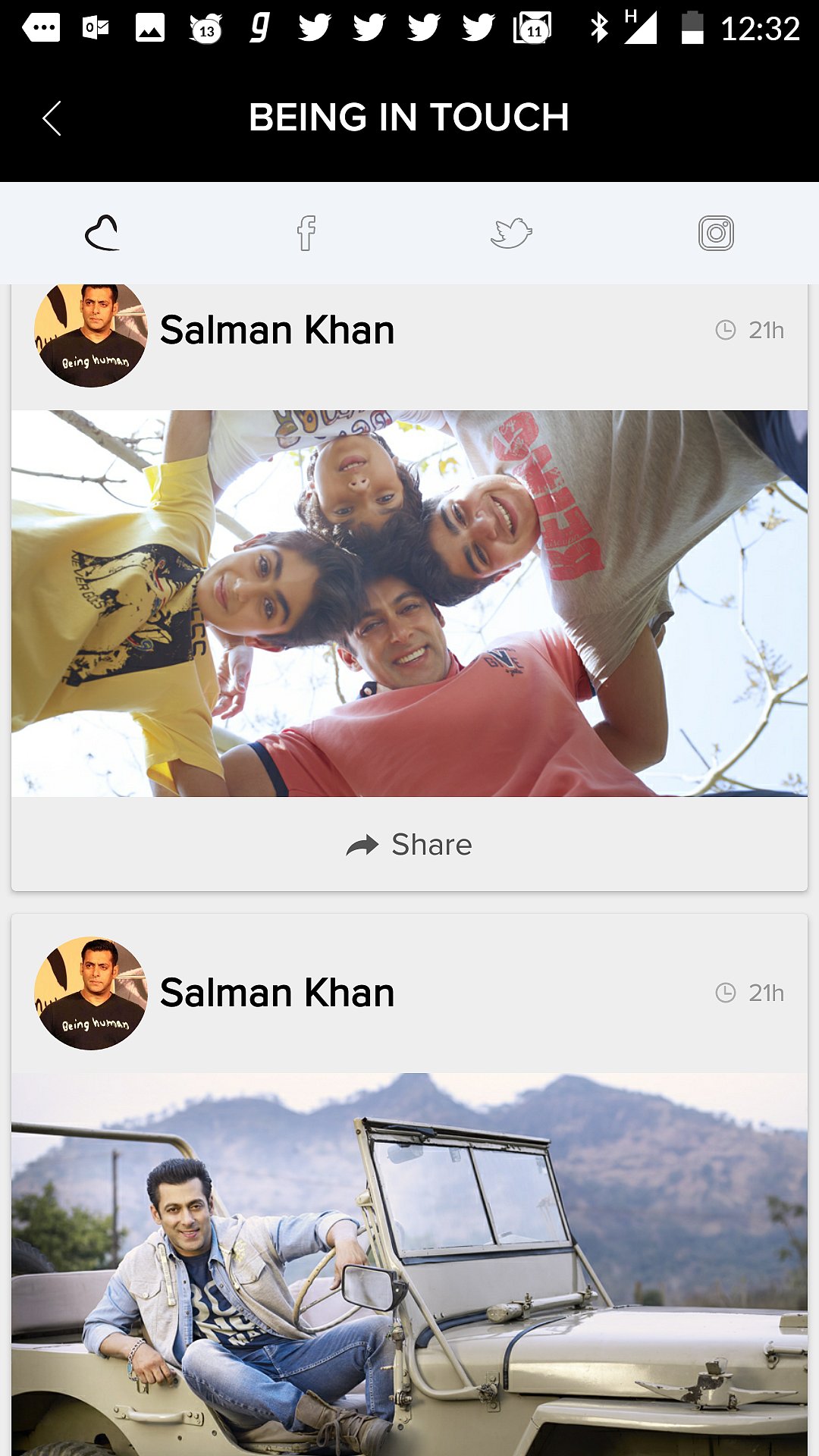Switch to the Facebook tab
Screen dimensions: 819x1456
coord(306,233)
